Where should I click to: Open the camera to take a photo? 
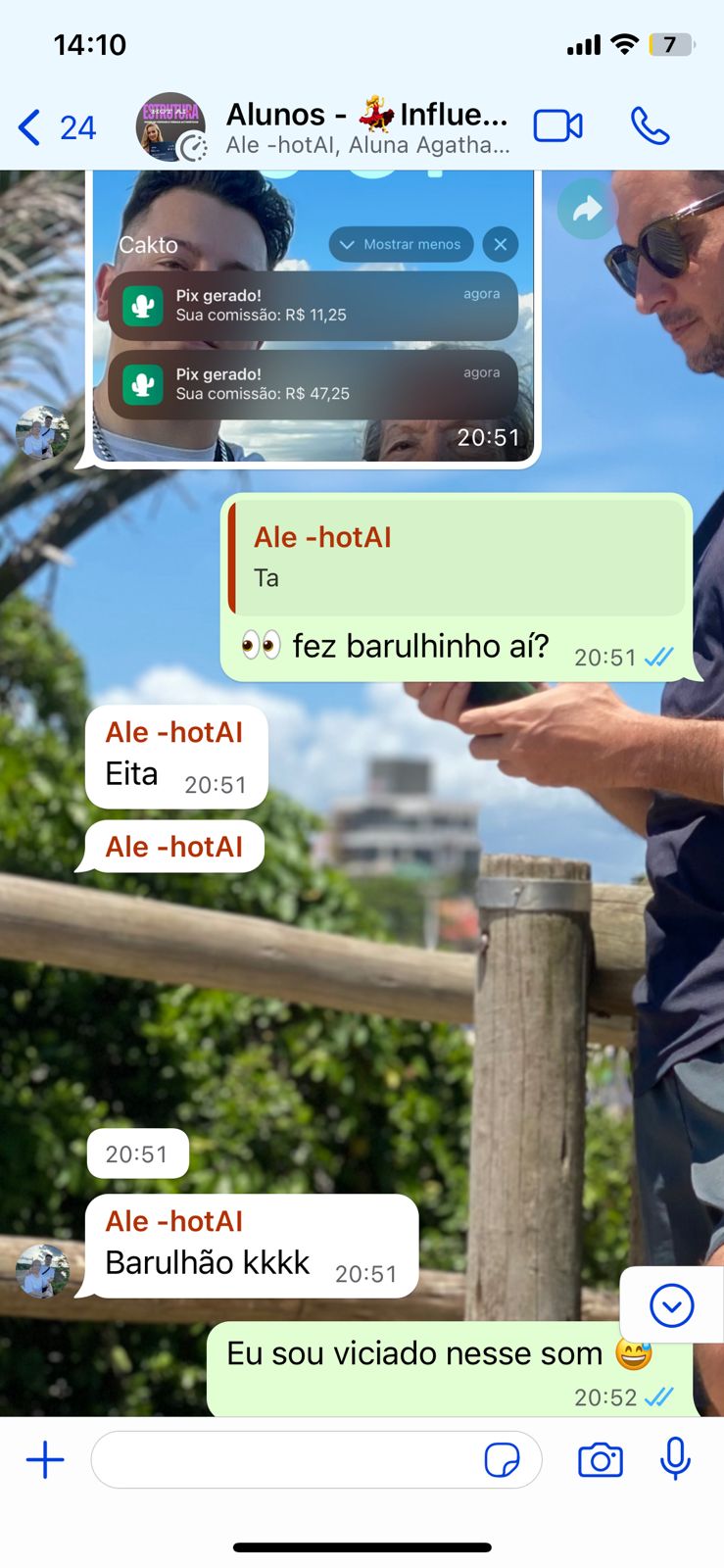pos(600,1459)
